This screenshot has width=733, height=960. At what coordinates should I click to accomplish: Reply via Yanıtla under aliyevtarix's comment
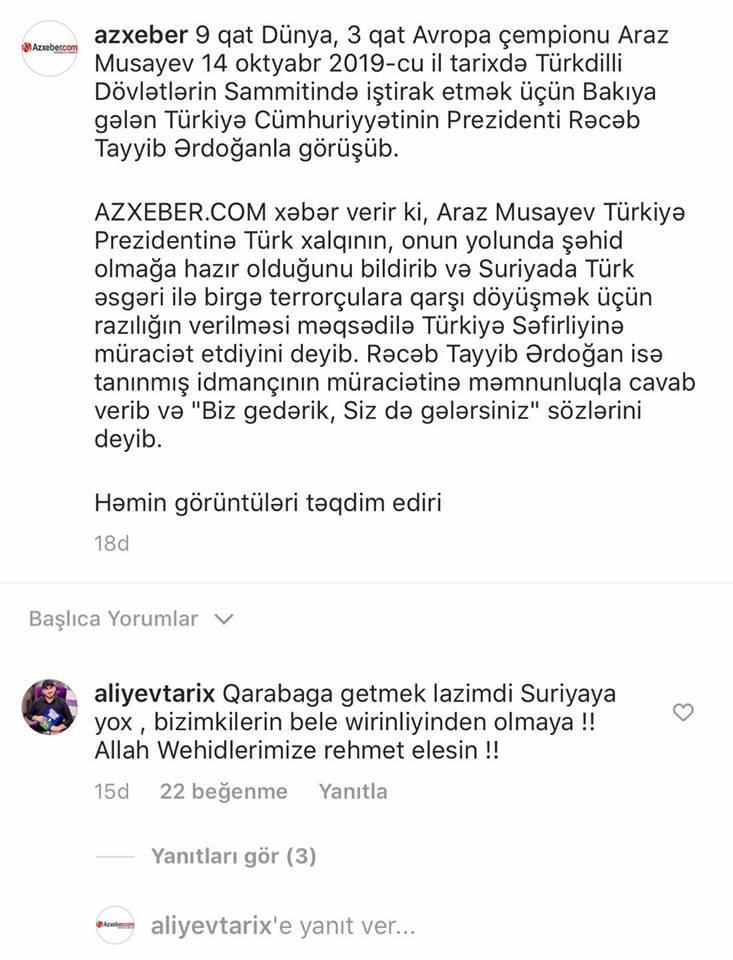click(x=353, y=791)
